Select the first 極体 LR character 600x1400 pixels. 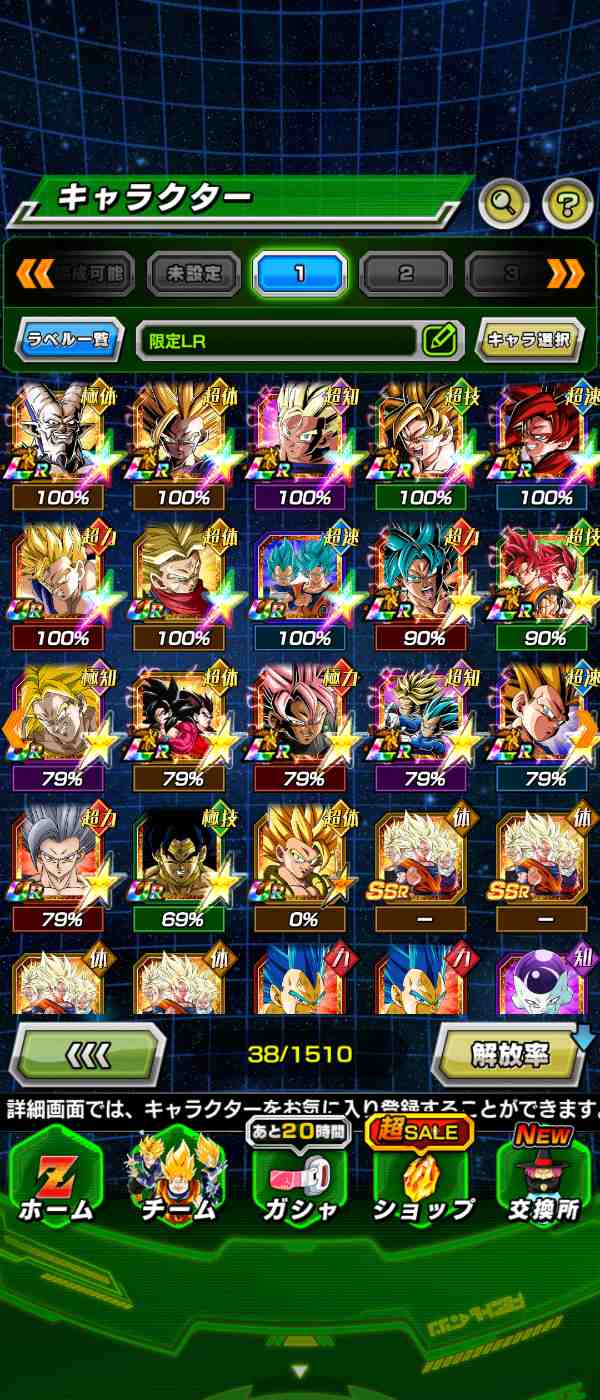[x=62, y=440]
